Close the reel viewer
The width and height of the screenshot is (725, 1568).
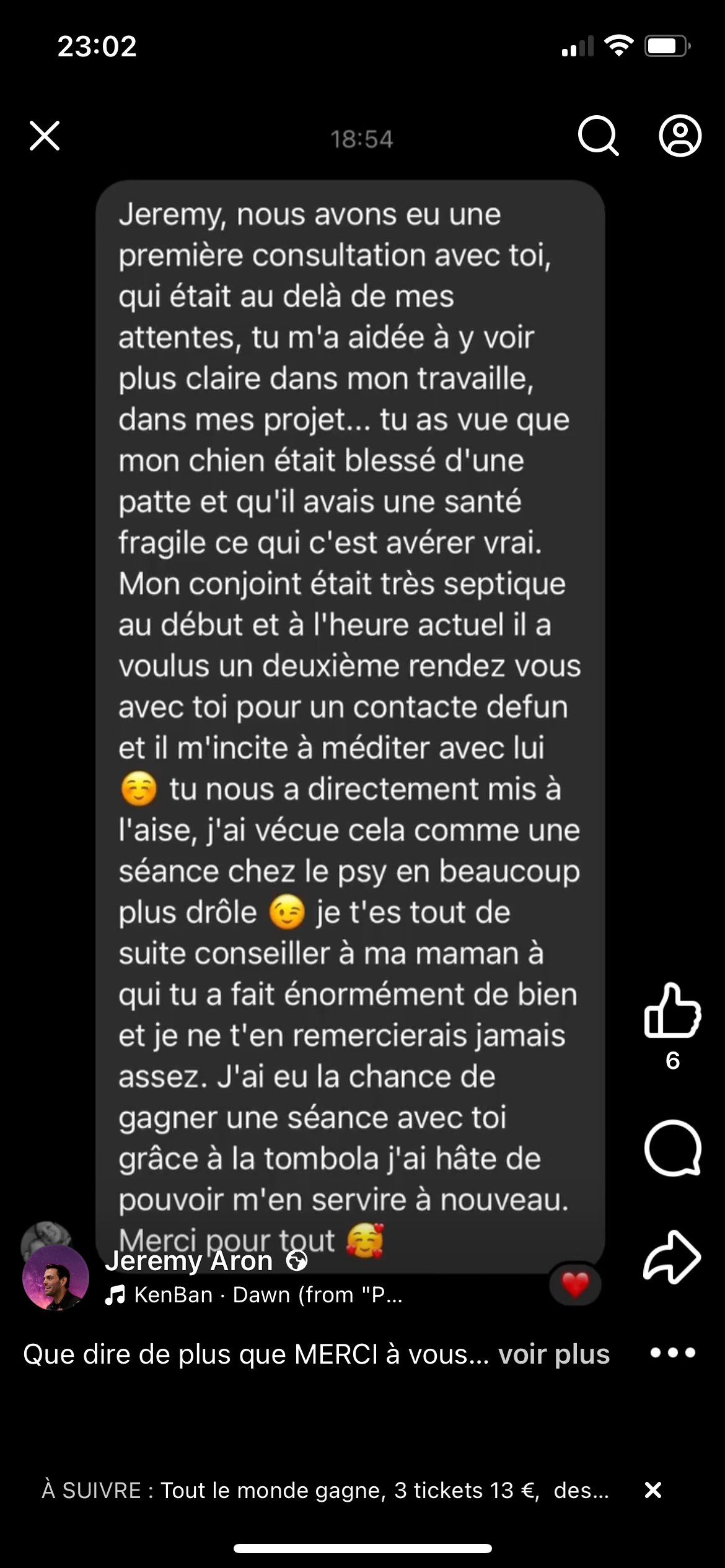pyautogui.click(x=45, y=136)
